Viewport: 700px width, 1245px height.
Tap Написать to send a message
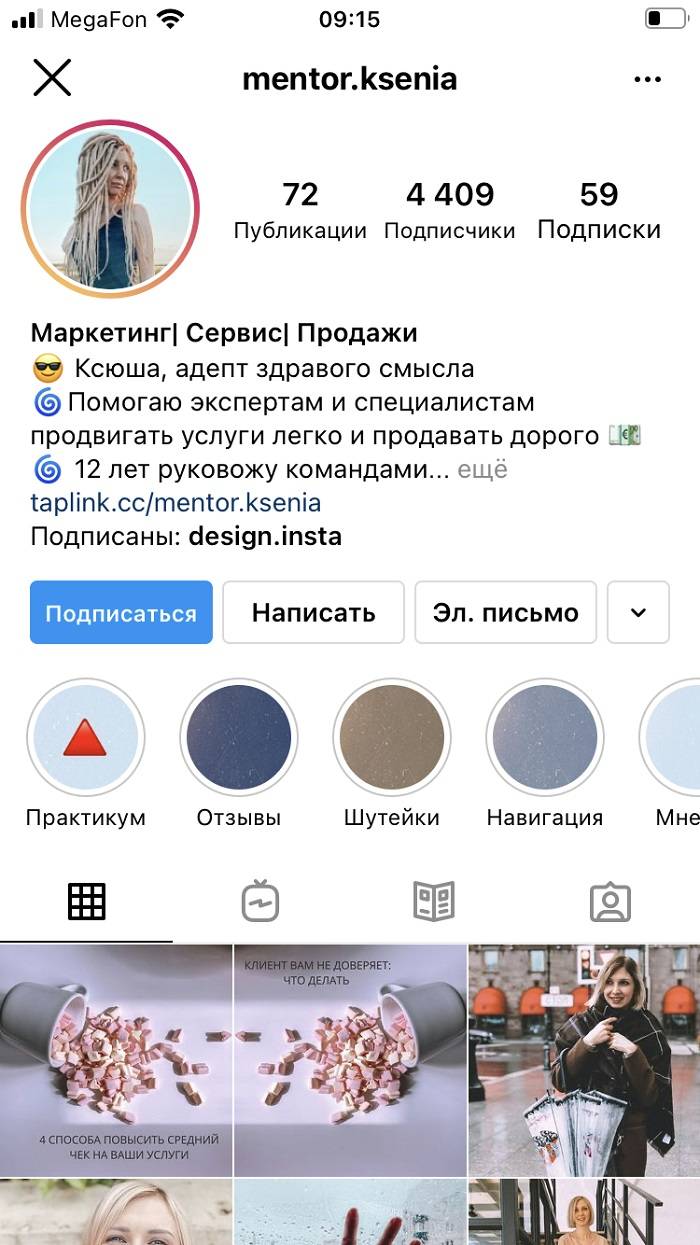click(x=313, y=612)
